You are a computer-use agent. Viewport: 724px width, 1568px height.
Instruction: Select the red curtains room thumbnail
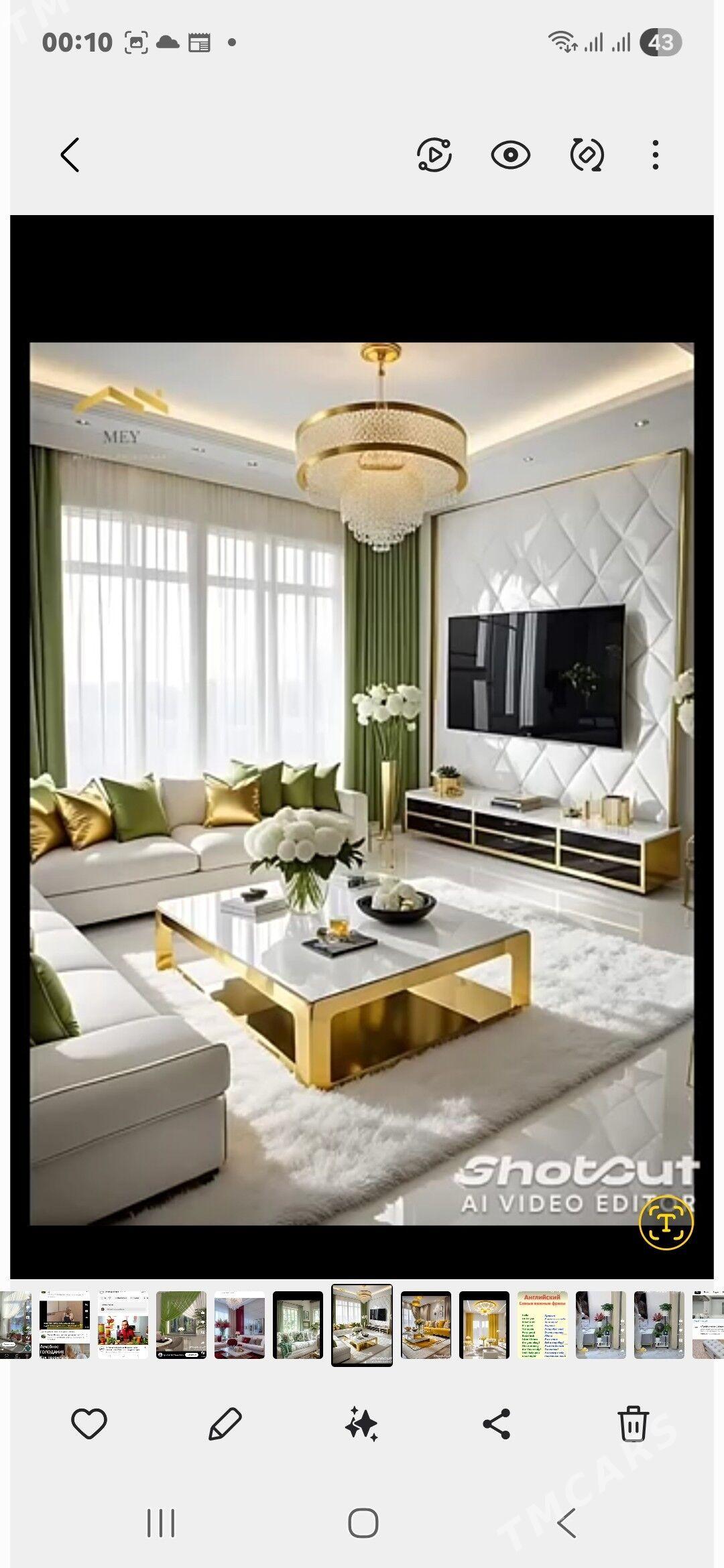(239, 1325)
